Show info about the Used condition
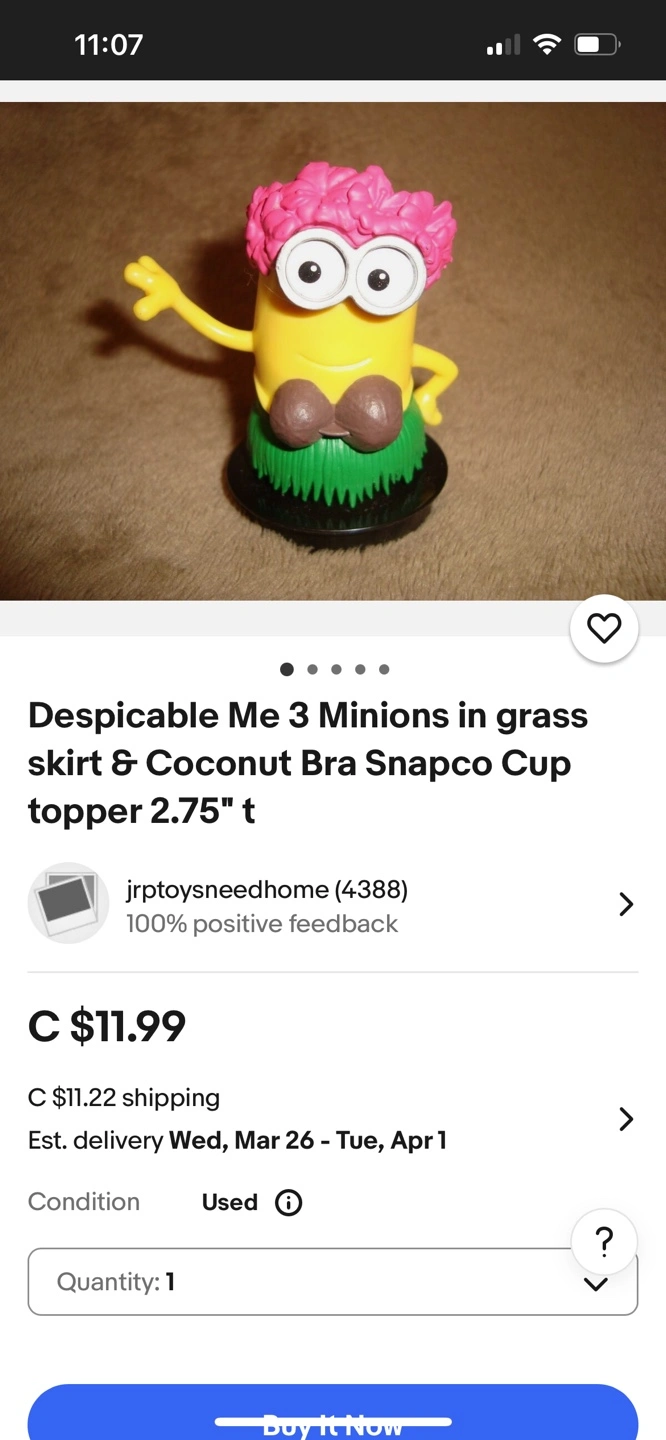 [x=289, y=1202]
